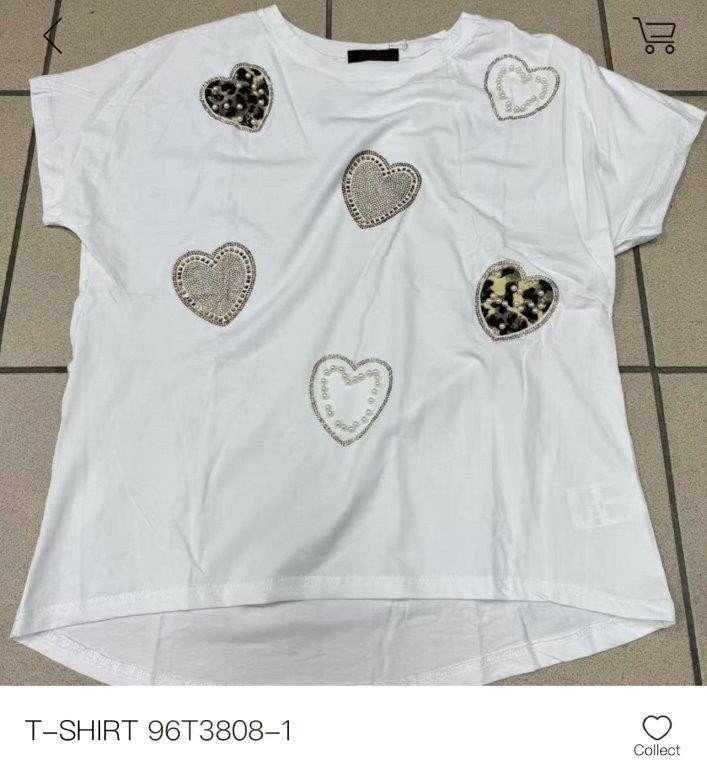Open the T-shirt product photo

(353, 360)
